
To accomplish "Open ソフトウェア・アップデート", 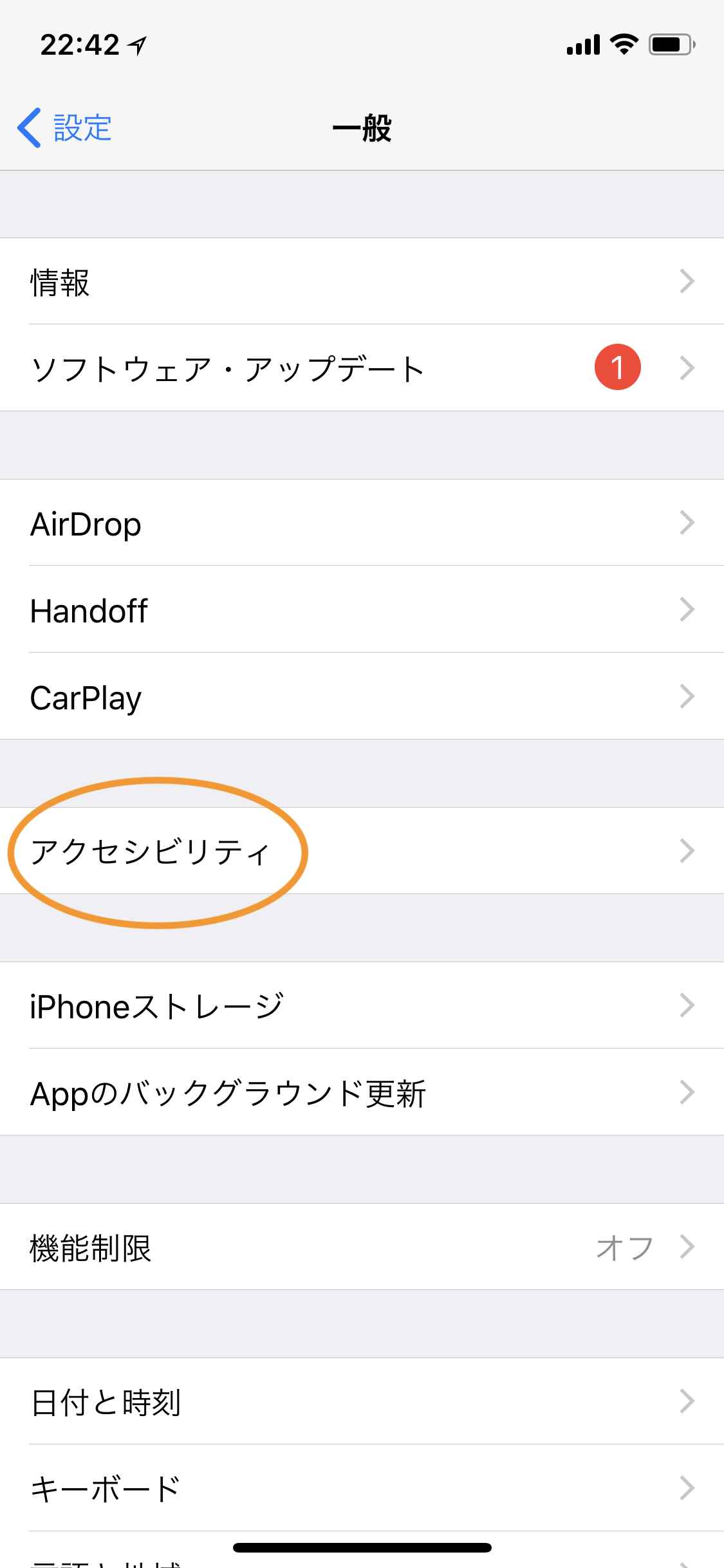I will [x=362, y=368].
